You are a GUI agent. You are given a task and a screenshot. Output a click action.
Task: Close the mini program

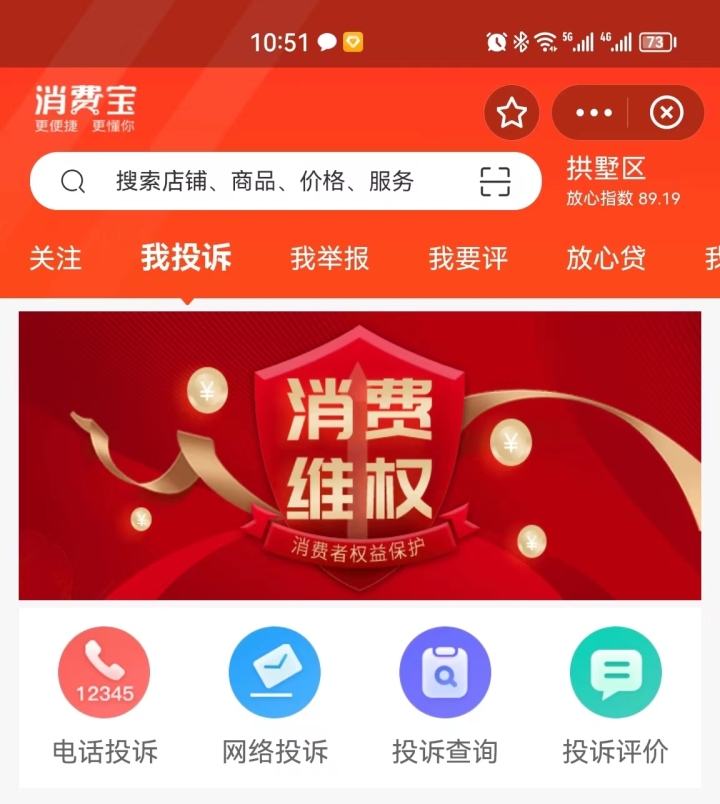666,113
